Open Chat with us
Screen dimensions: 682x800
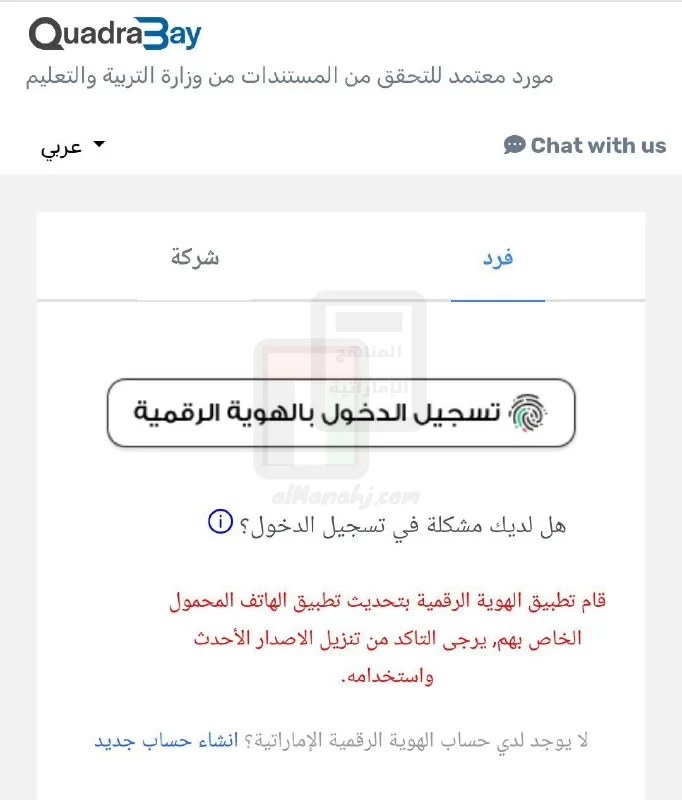click(585, 146)
